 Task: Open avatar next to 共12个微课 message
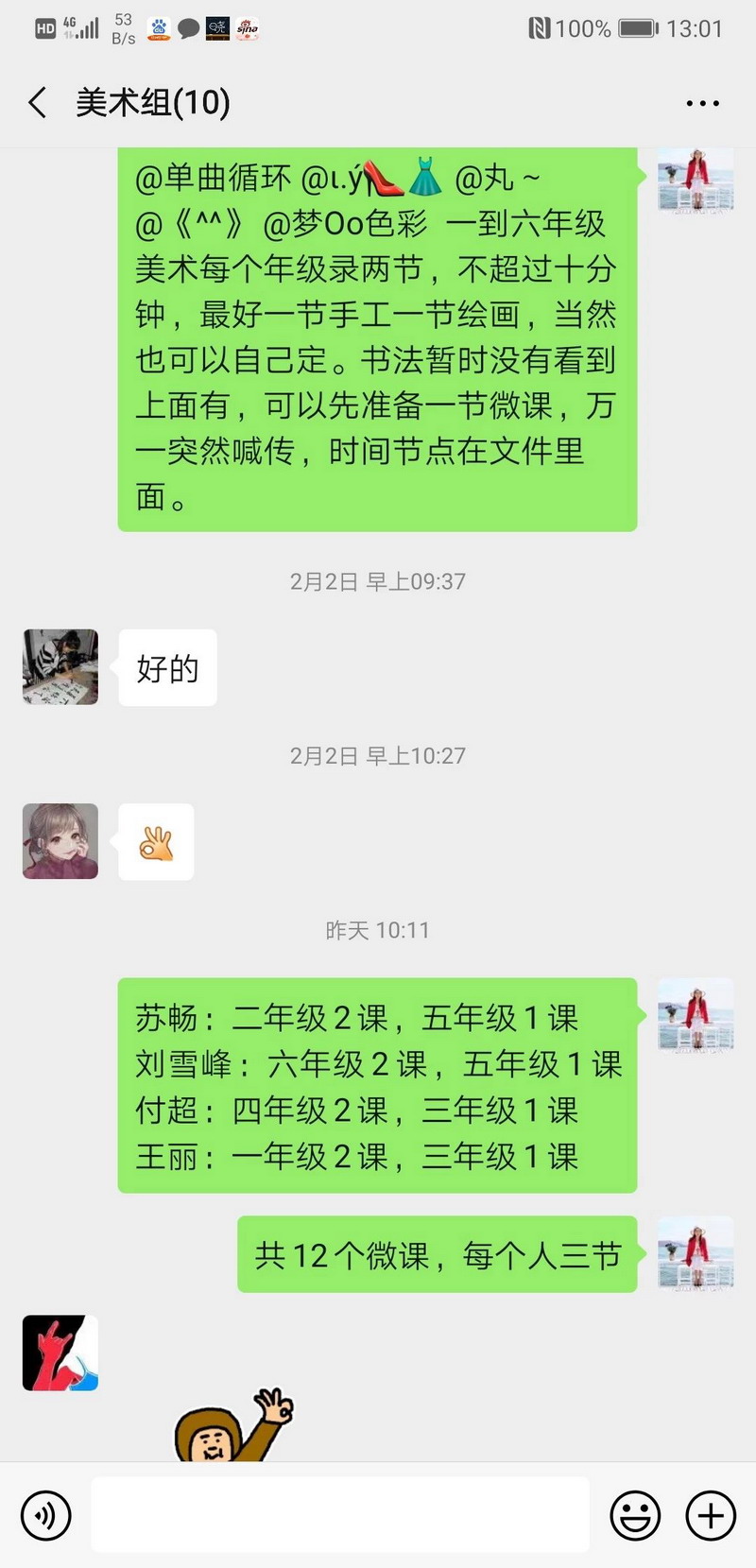click(x=696, y=1253)
